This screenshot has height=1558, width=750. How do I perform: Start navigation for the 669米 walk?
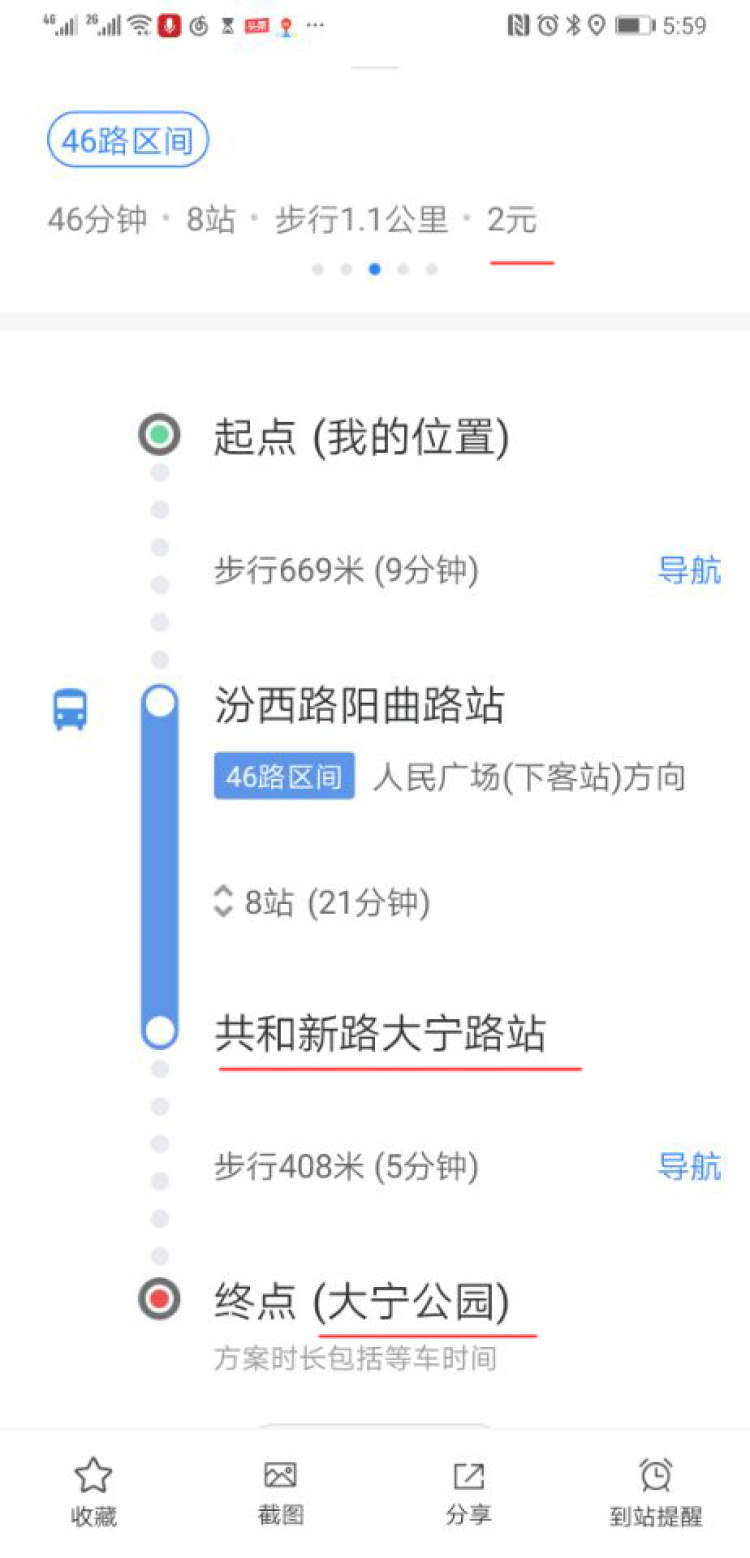tap(689, 570)
